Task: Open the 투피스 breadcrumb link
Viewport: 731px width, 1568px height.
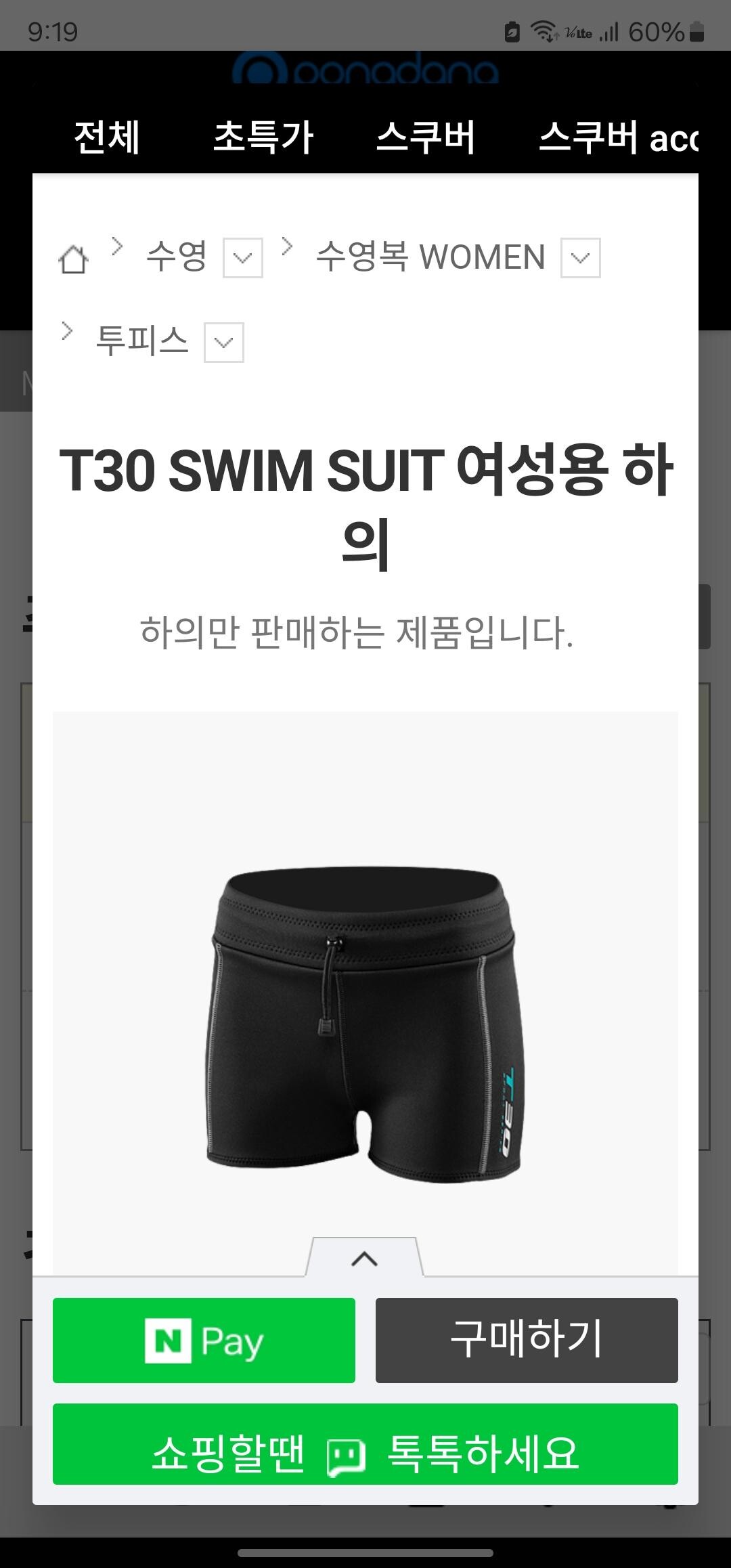Action: pos(142,341)
